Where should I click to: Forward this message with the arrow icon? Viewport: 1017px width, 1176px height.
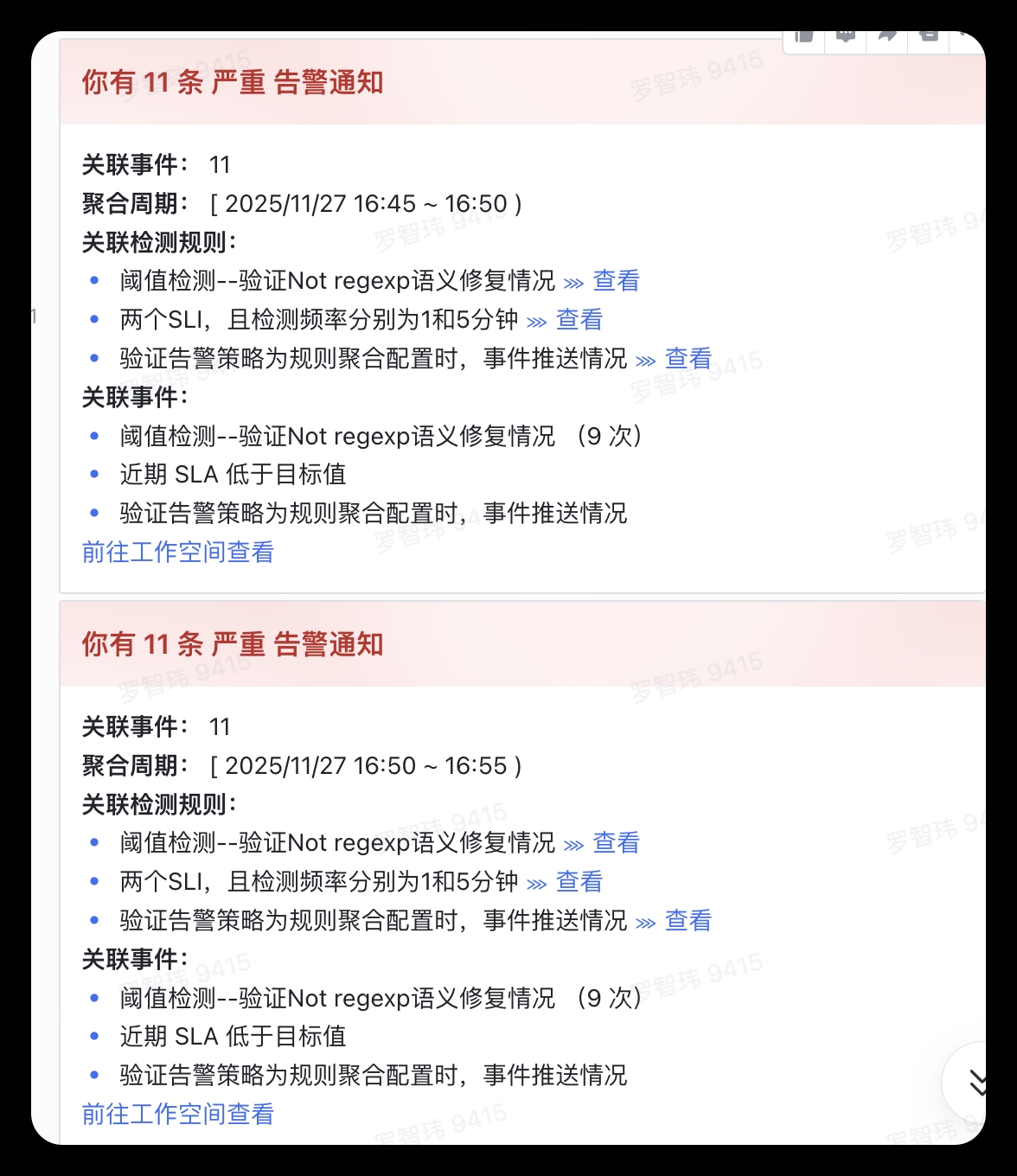[x=887, y=35]
